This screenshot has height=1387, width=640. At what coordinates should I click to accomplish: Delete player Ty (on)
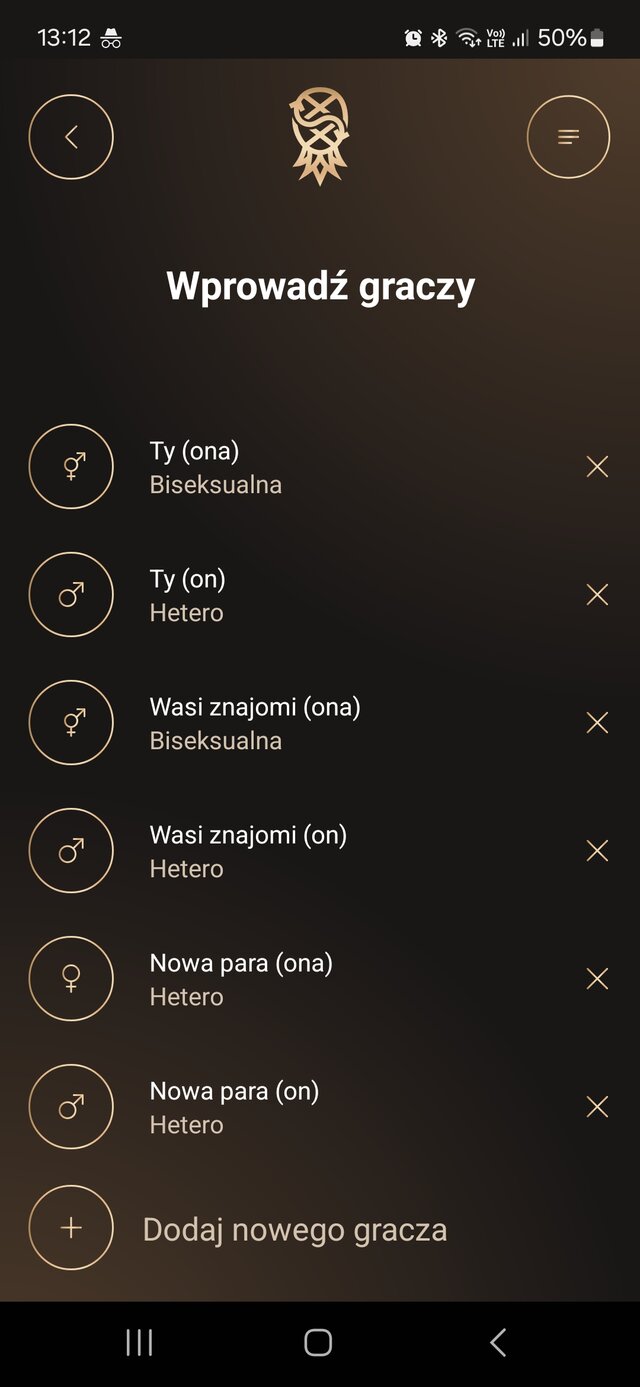[597, 595]
